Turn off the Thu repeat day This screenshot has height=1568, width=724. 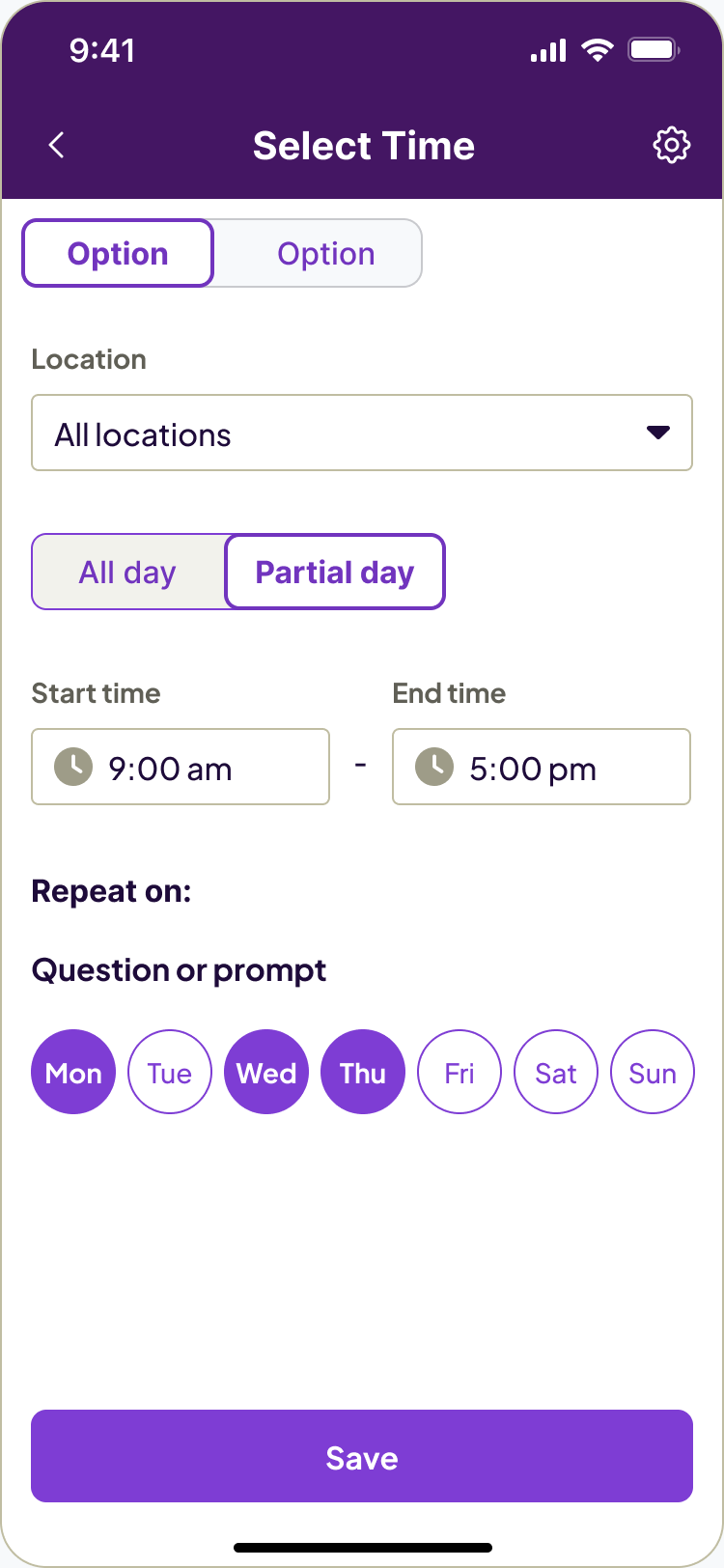[x=363, y=1073]
